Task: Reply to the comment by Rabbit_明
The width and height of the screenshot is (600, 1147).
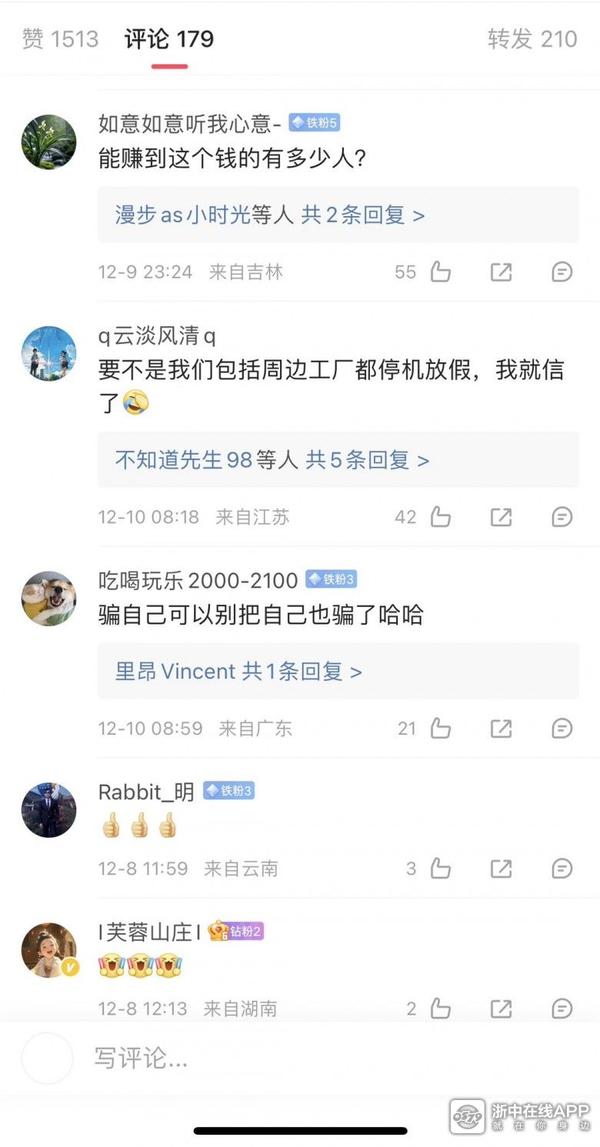Action: click(562, 868)
